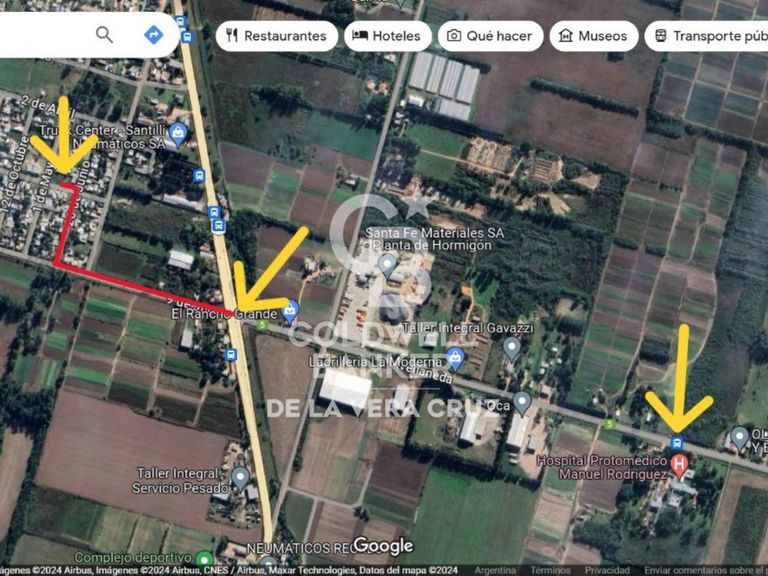Screen dimensions: 768x576
Task: Open the Santa Fe Materiales SA pin
Action: click(387, 266)
